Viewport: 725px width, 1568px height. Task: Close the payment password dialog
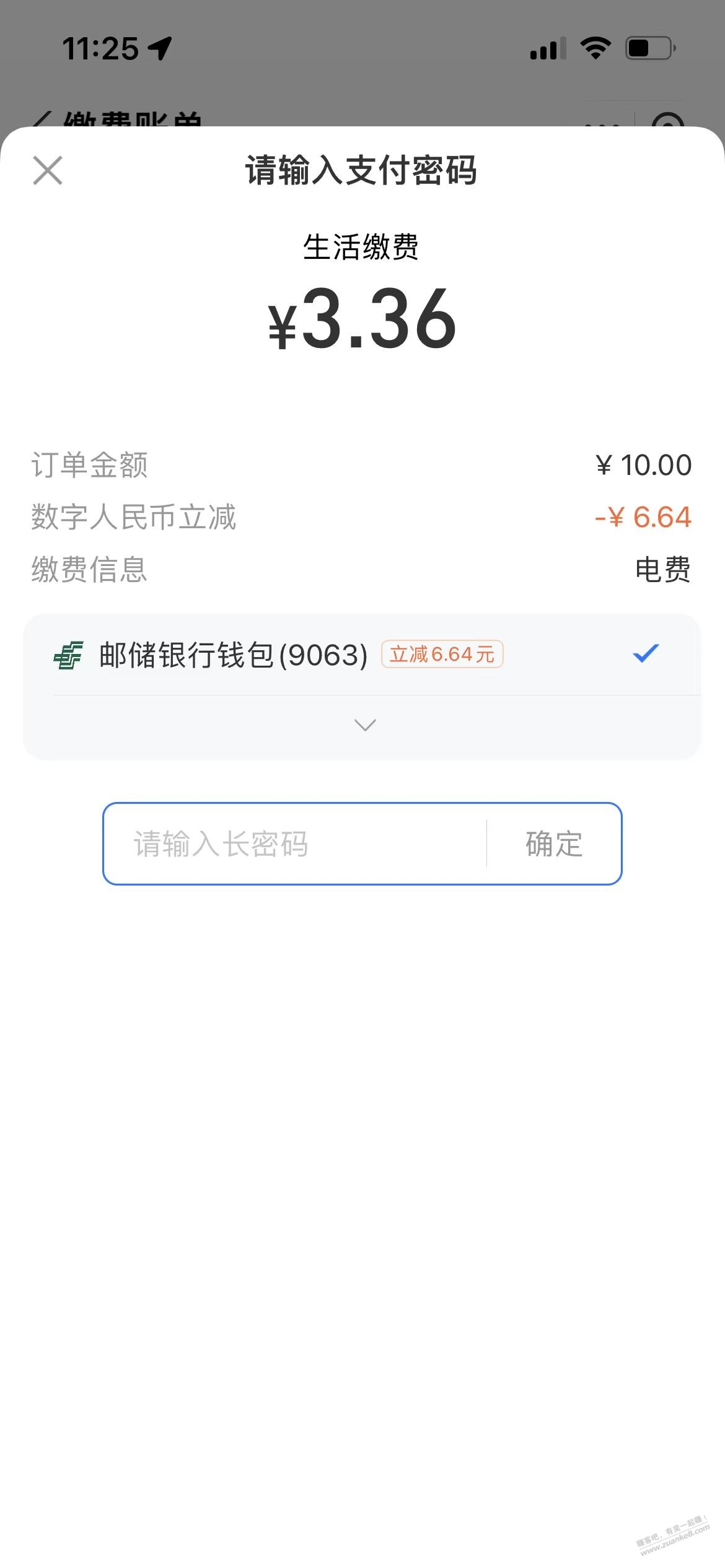48,170
